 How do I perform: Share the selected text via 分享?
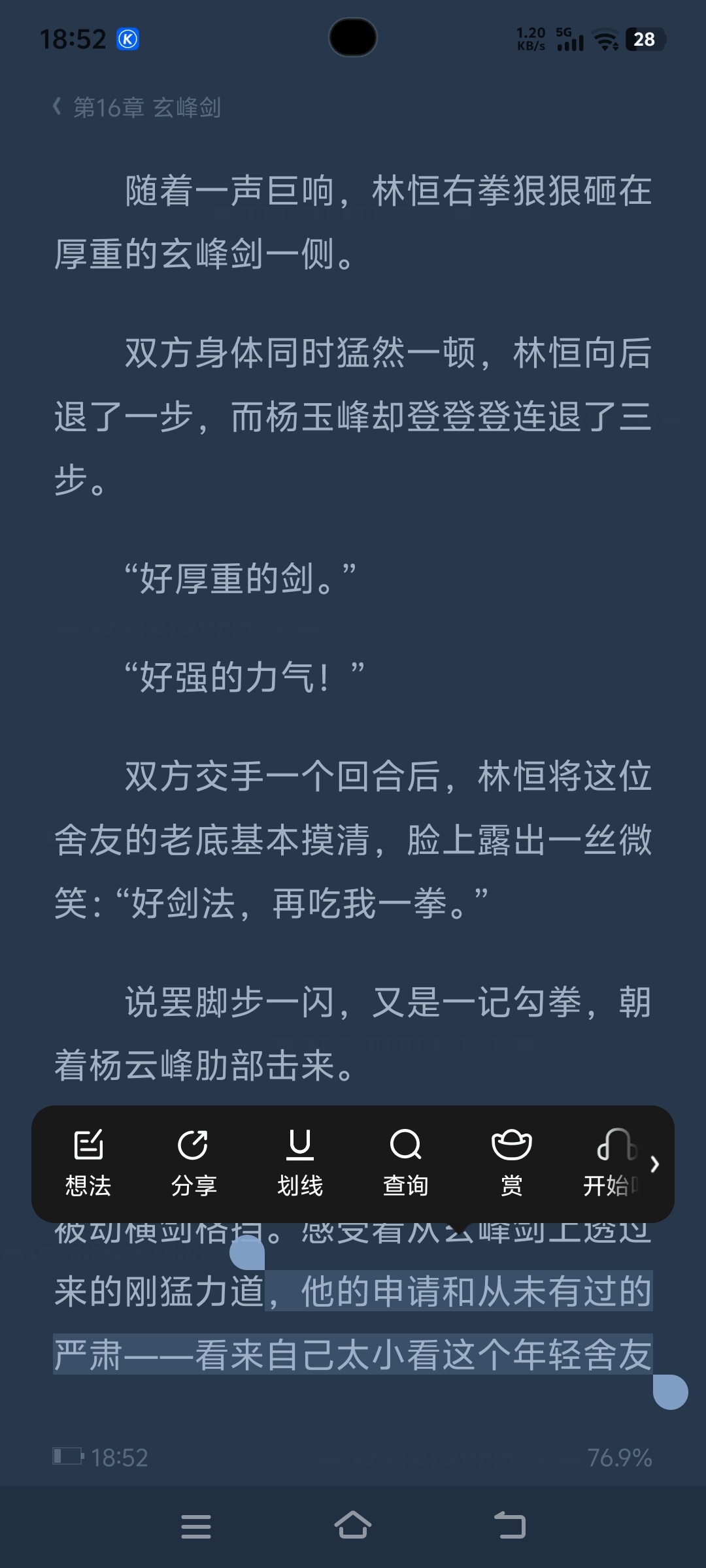coord(193,1164)
